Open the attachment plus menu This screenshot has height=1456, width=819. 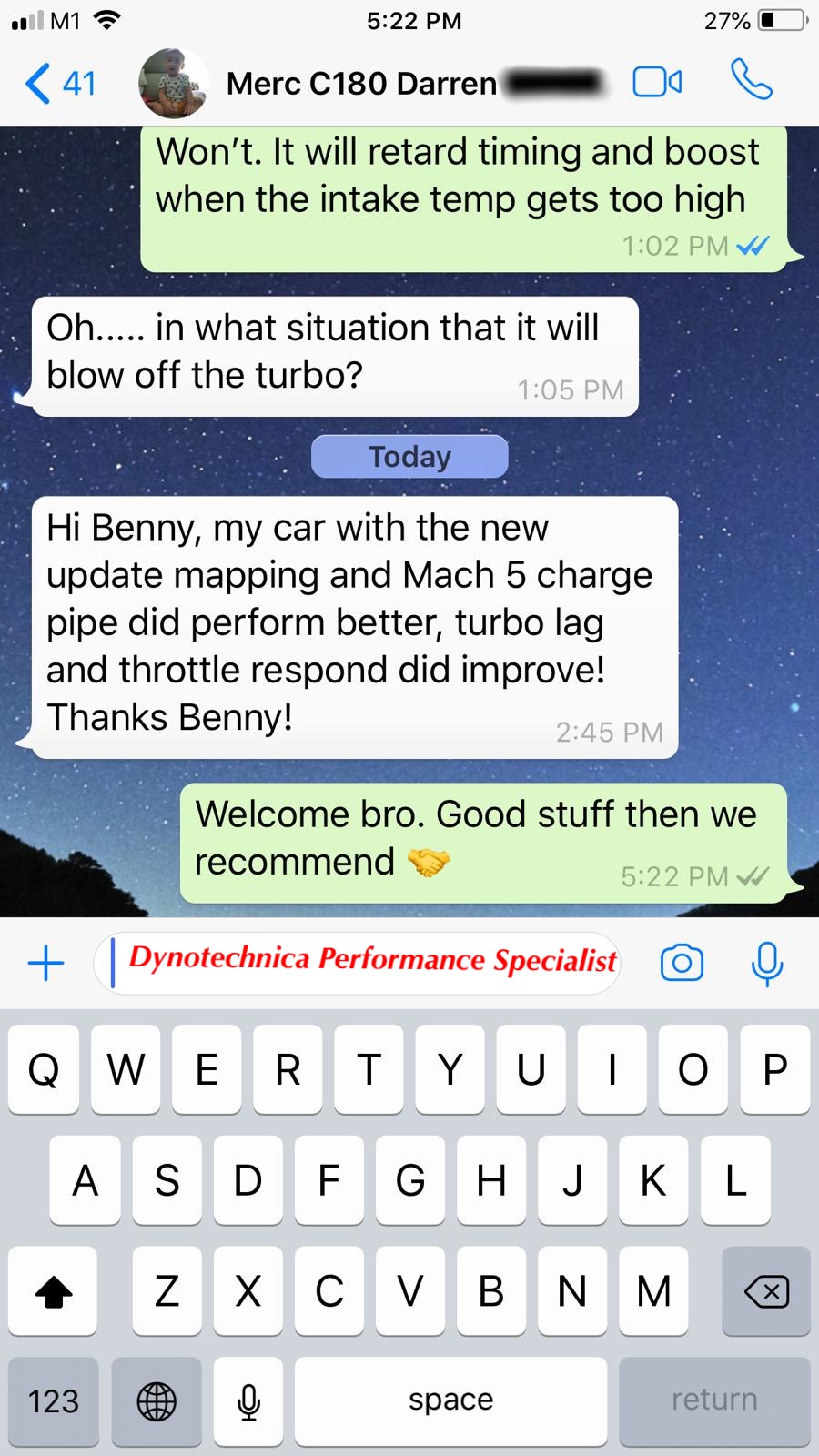point(45,963)
